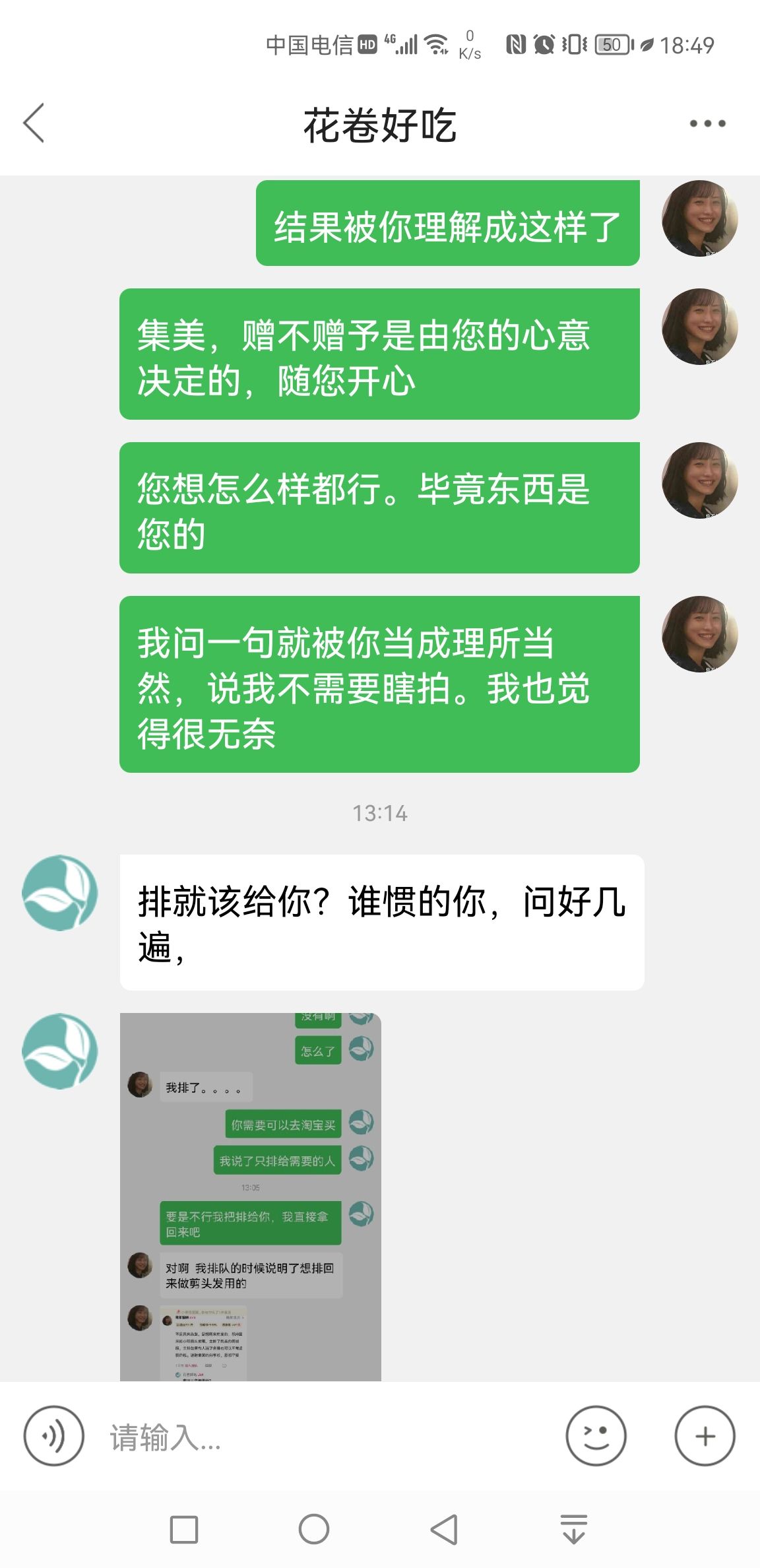Tap the system home button
760x1568 pixels.
coord(314,1529)
